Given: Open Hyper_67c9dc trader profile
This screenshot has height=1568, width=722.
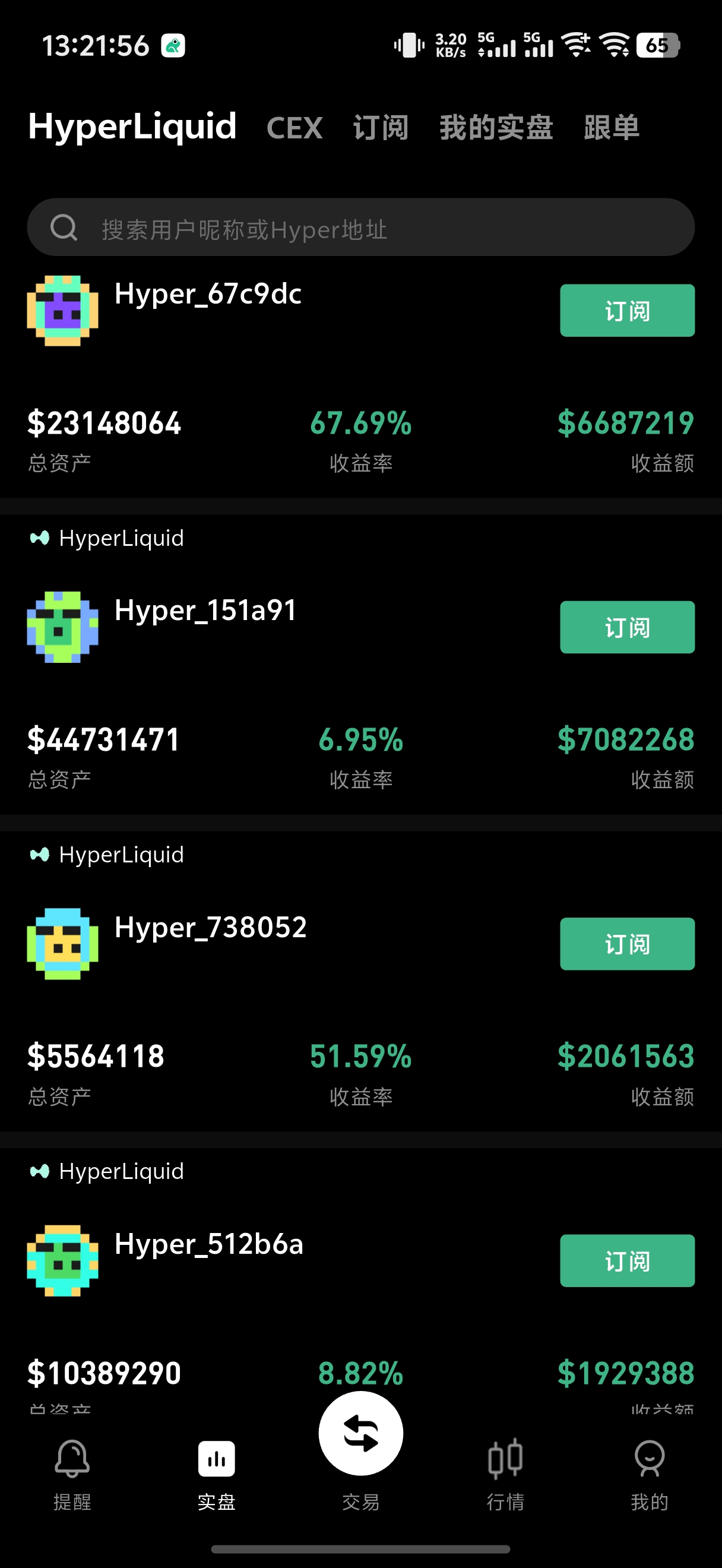Looking at the screenshot, I should (x=207, y=295).
